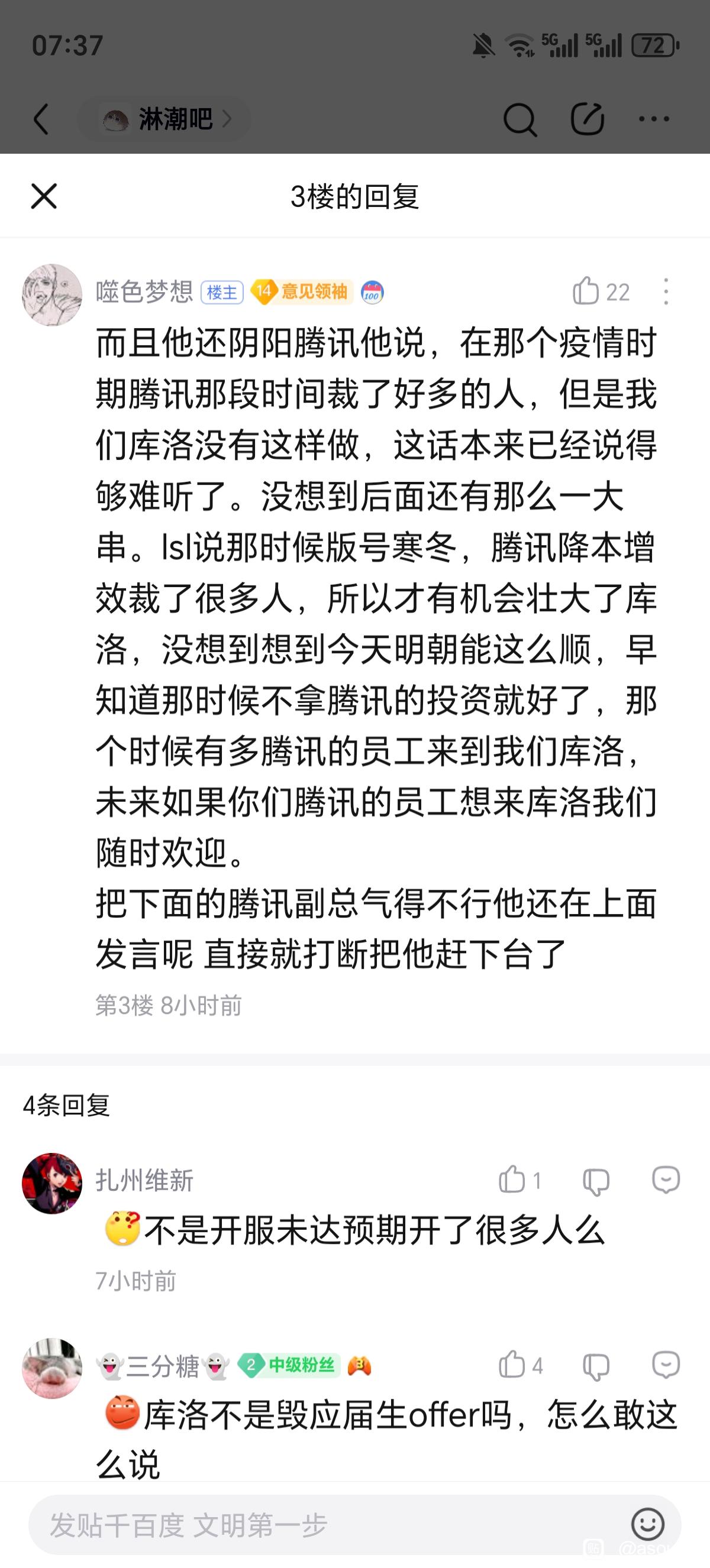Open 三分糖's profile avatar

click(x=53, y=1368)
